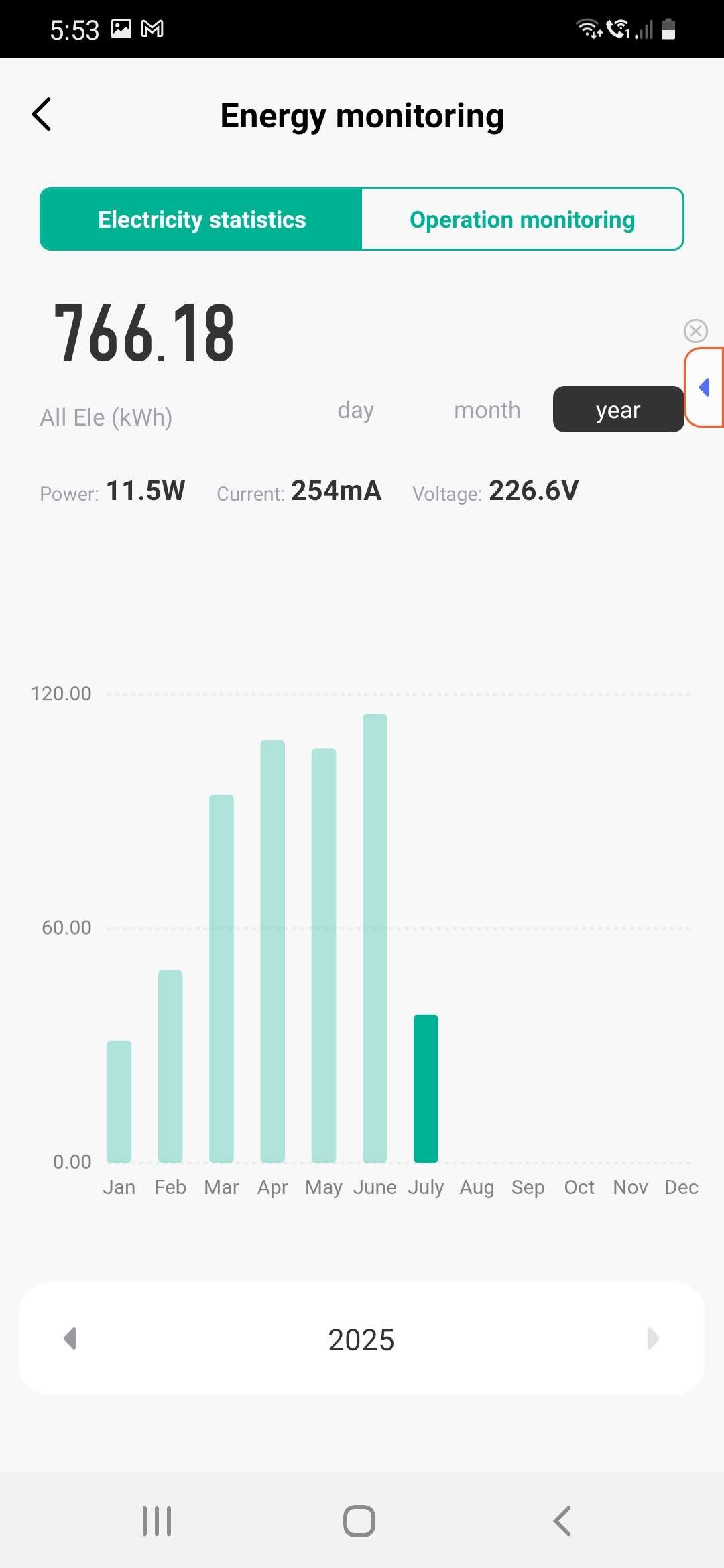Go to previous year before 2025

pos(70,1339)
